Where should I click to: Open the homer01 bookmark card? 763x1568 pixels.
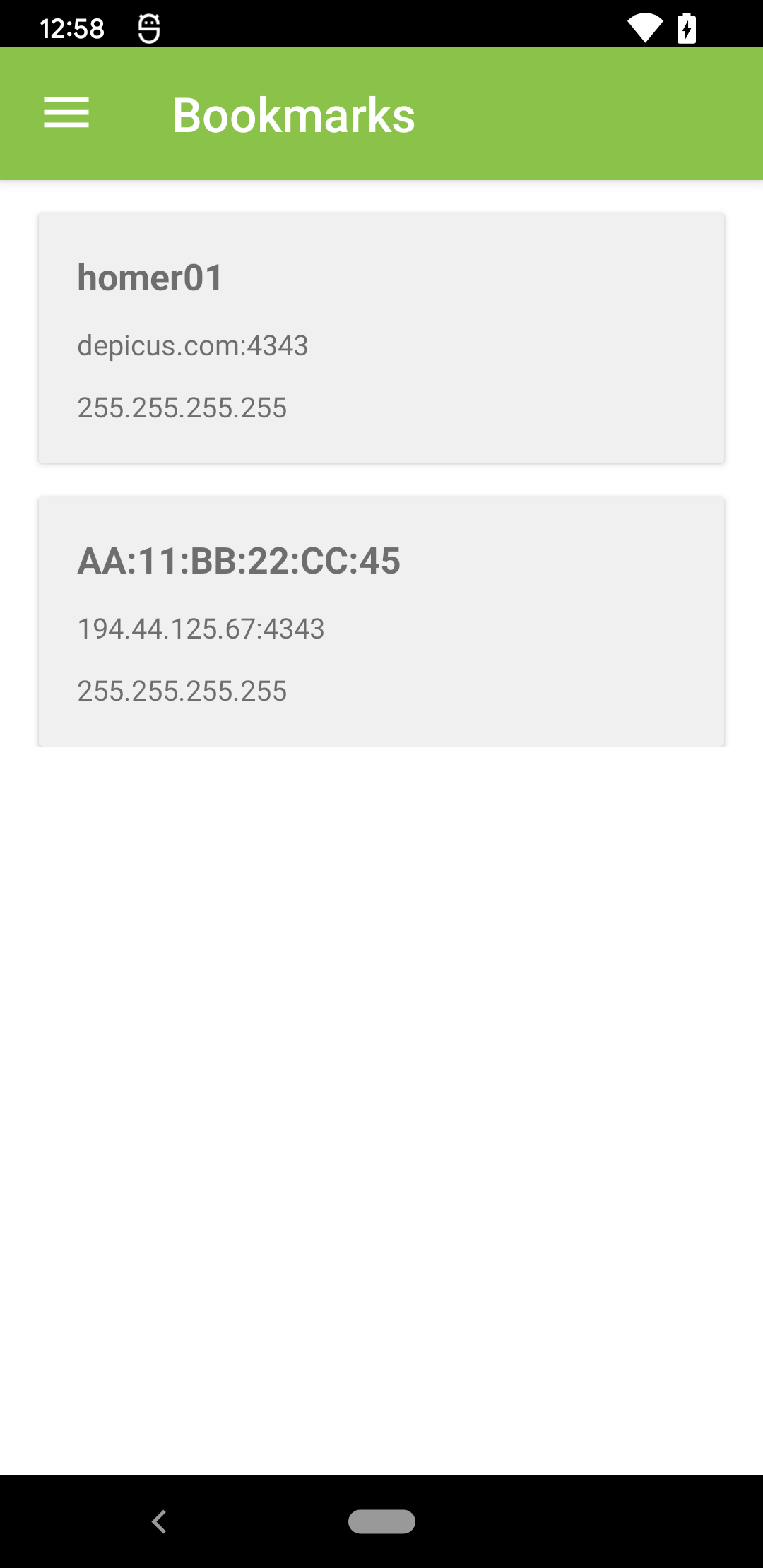[381, 338]
